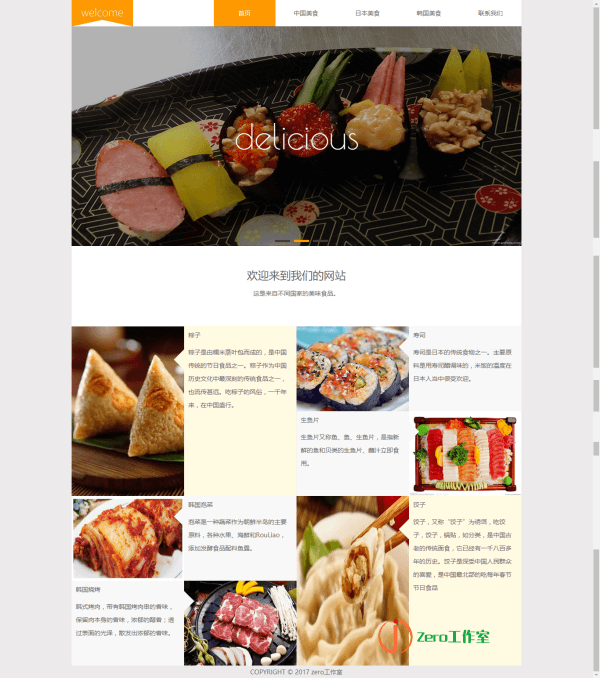This screenshot has width=600, height=678.
Task: Tap the welcome logo badge
Action: tap(102, 13)
